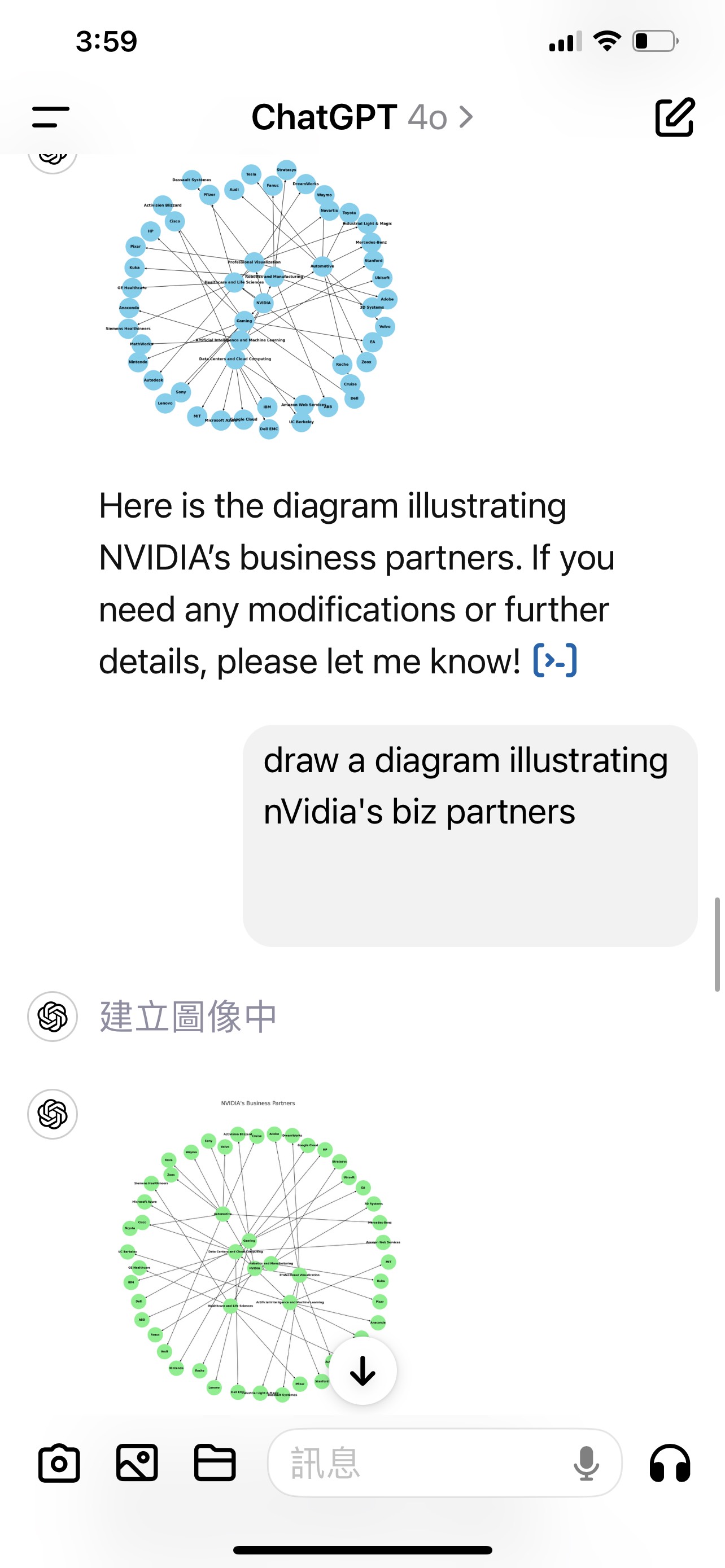The image size is (725, 1568).
Task: Start a new chat with compose icon
Action: click(675, 117)
